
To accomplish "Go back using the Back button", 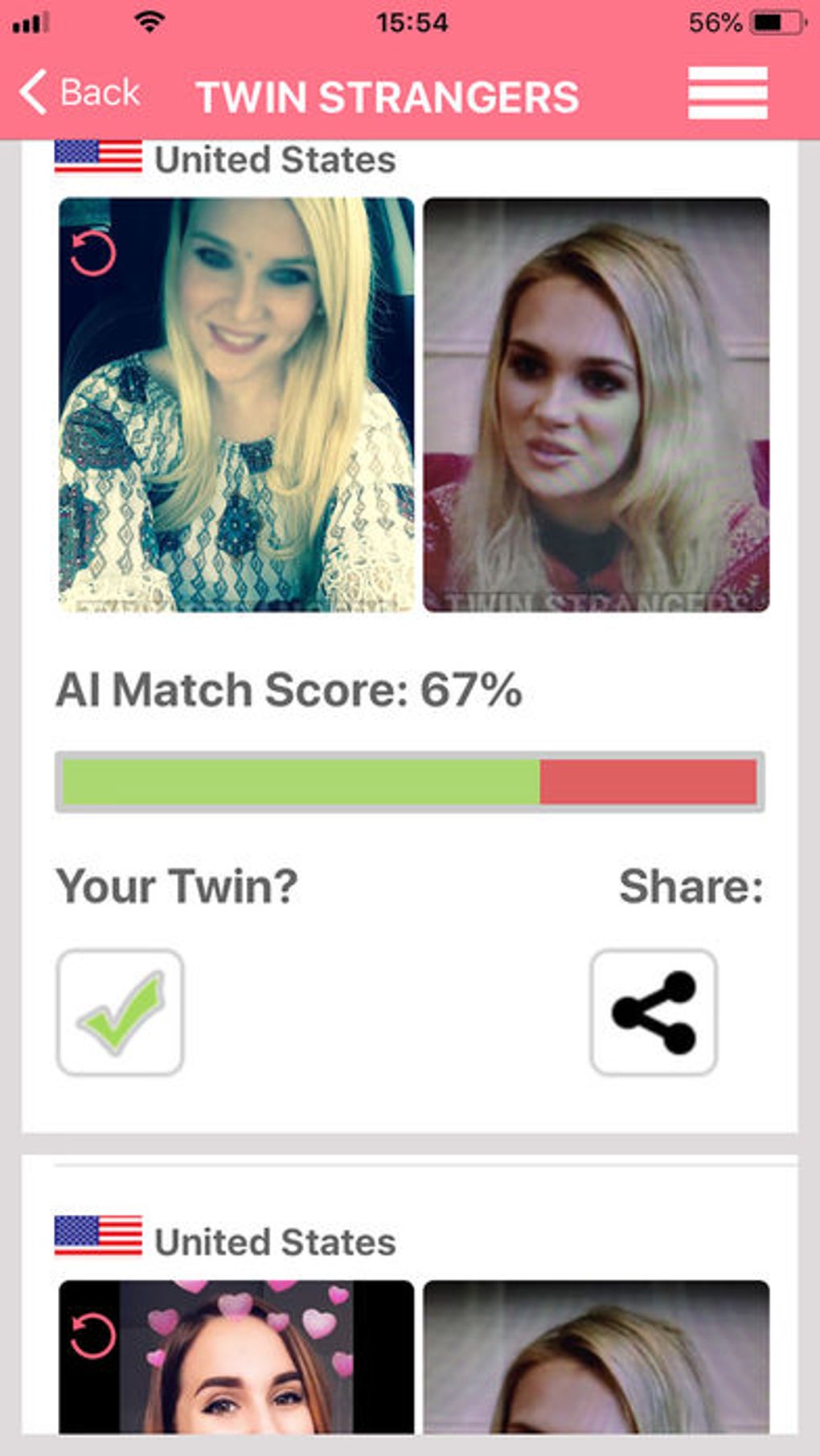I will (x=79, y=92).
